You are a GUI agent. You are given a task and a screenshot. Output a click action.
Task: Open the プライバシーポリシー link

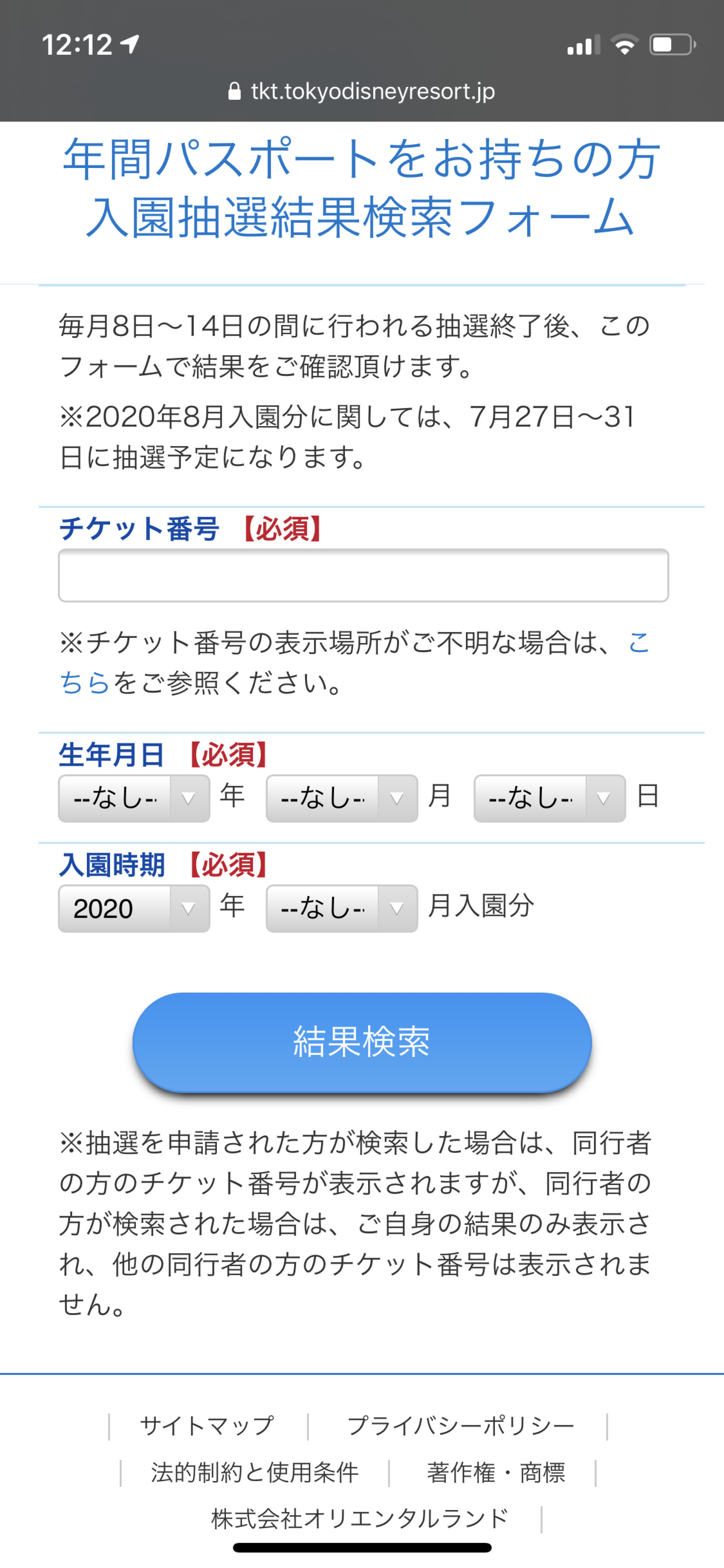coord(460,1426)
